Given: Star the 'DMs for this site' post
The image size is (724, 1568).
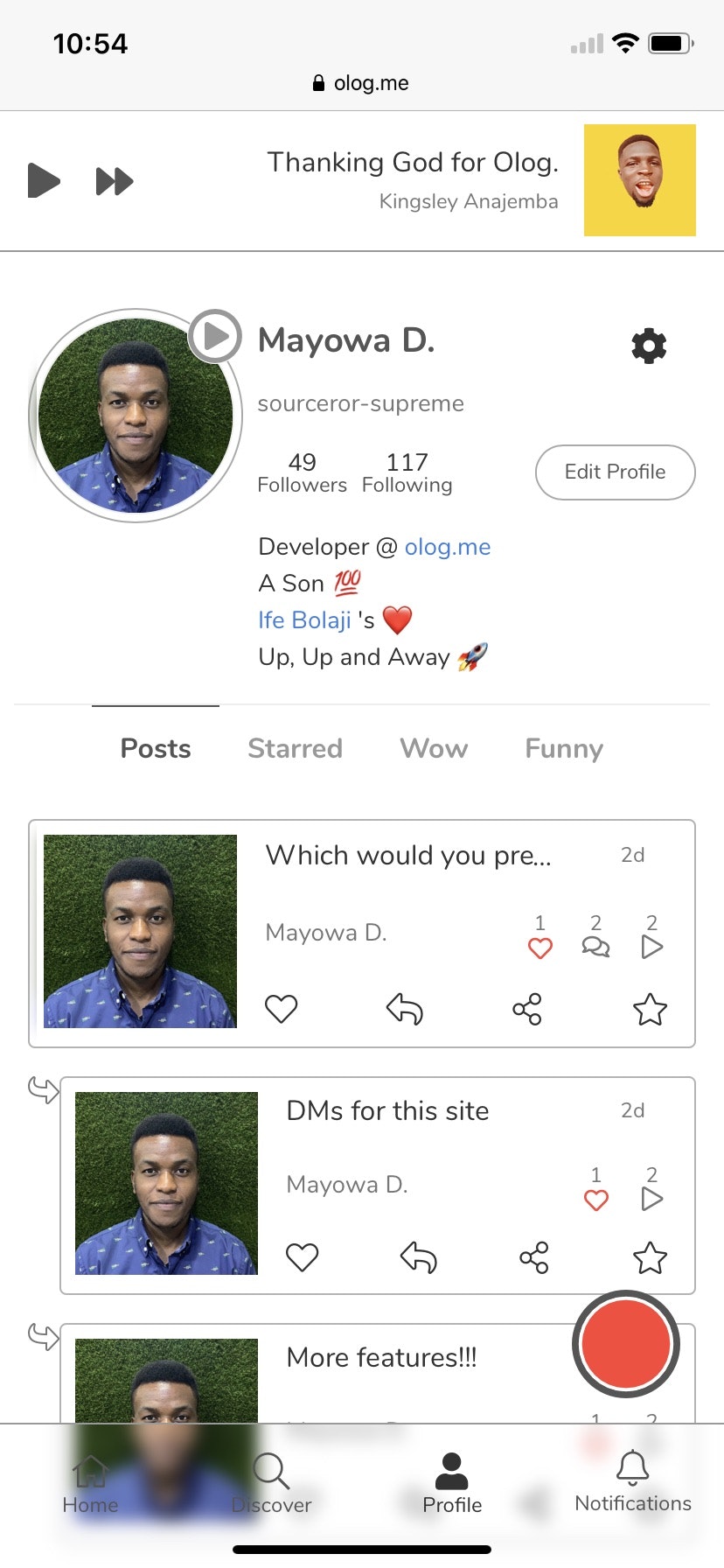Looking at the screenshot, I should (x=650, y=1256).
